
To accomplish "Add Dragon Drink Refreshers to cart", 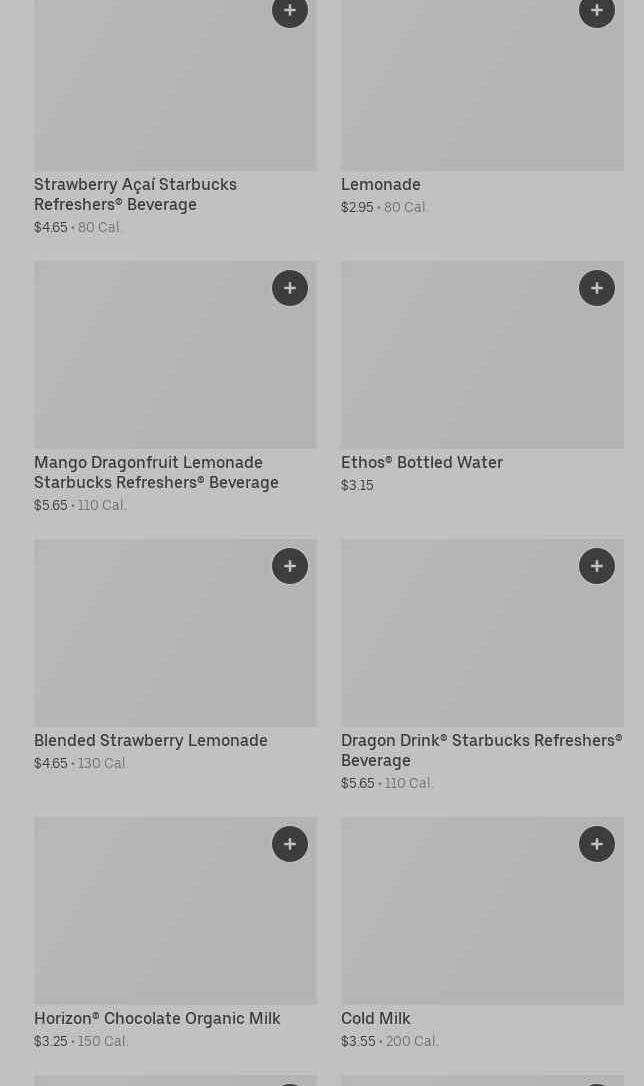I will pyautogui.click(x=597, y=566).
